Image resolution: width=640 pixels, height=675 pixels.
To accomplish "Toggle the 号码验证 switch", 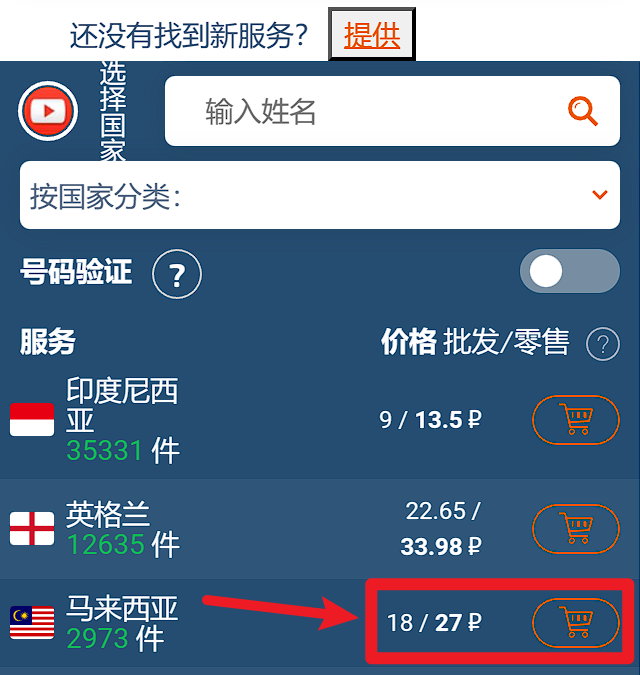I will pos(569,272).
